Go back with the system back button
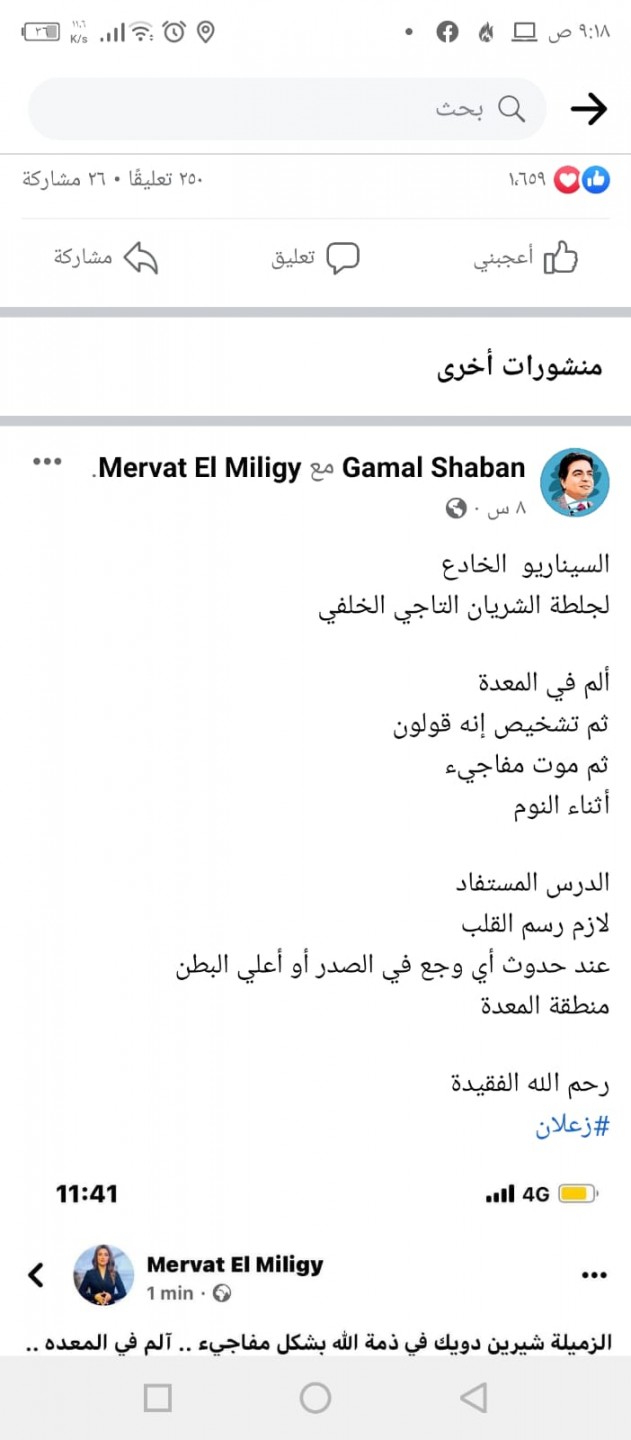Screen dimensions: 631x1440 (x=472, y=1397)
